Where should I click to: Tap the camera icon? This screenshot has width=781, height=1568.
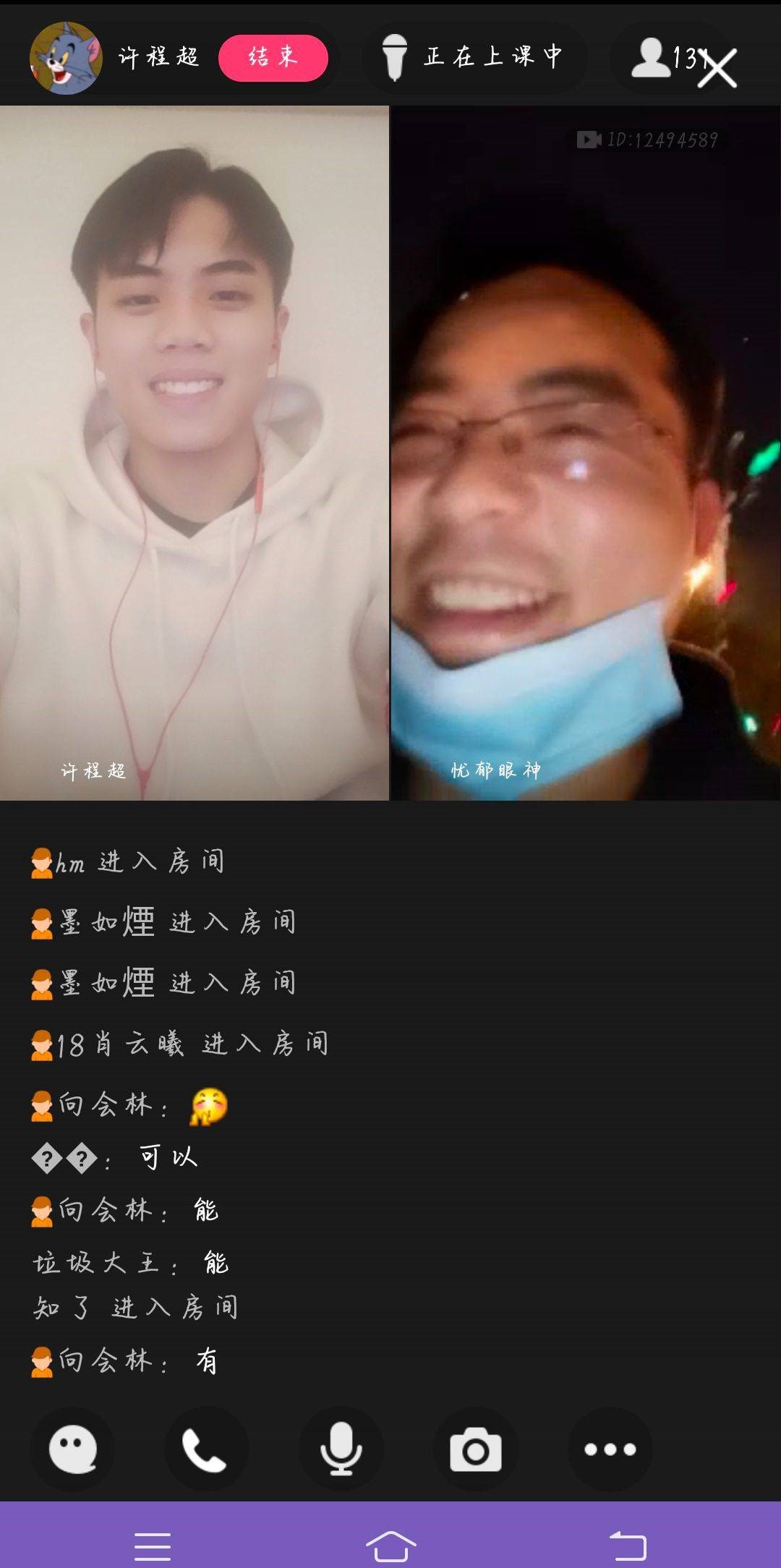(x=475, y=1449)
